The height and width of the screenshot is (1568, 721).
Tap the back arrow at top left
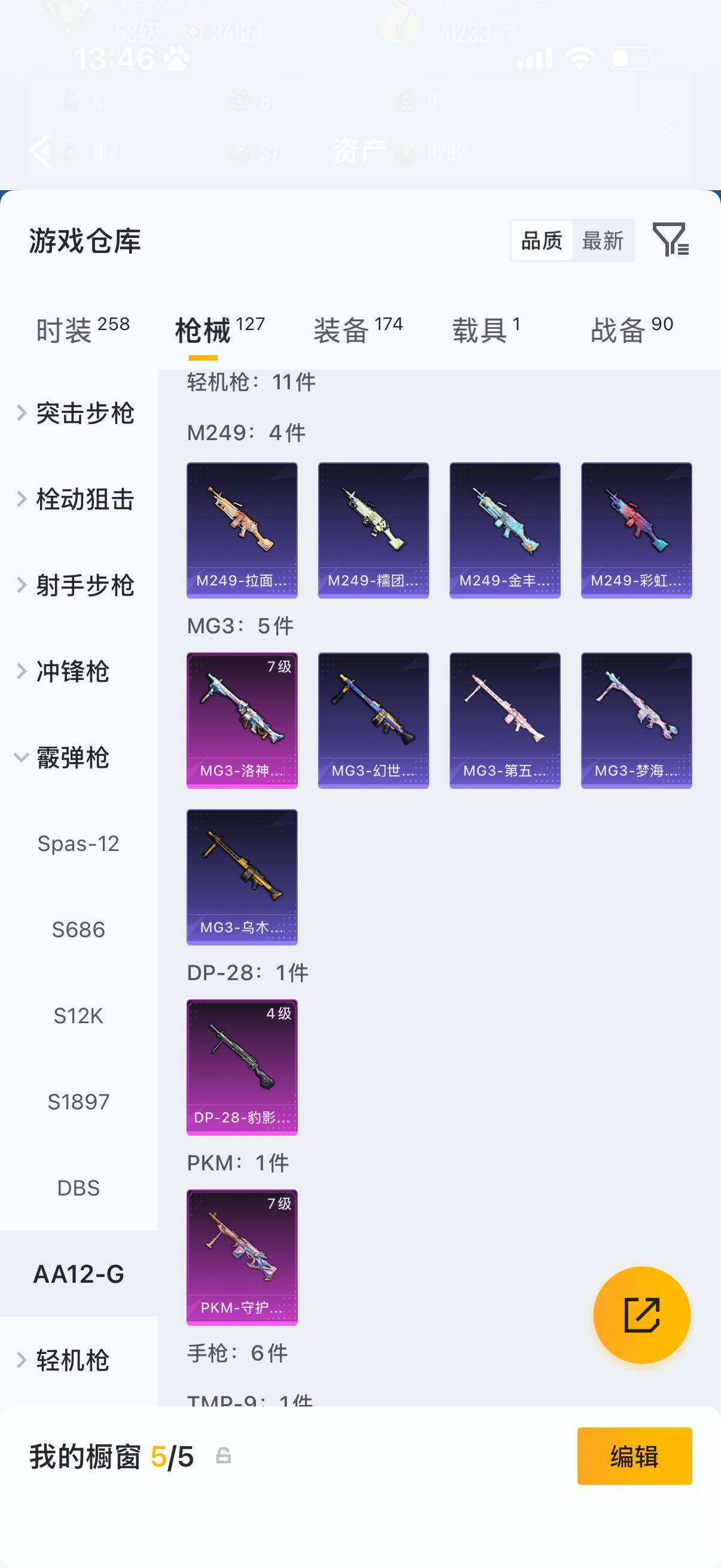point(41,150)
